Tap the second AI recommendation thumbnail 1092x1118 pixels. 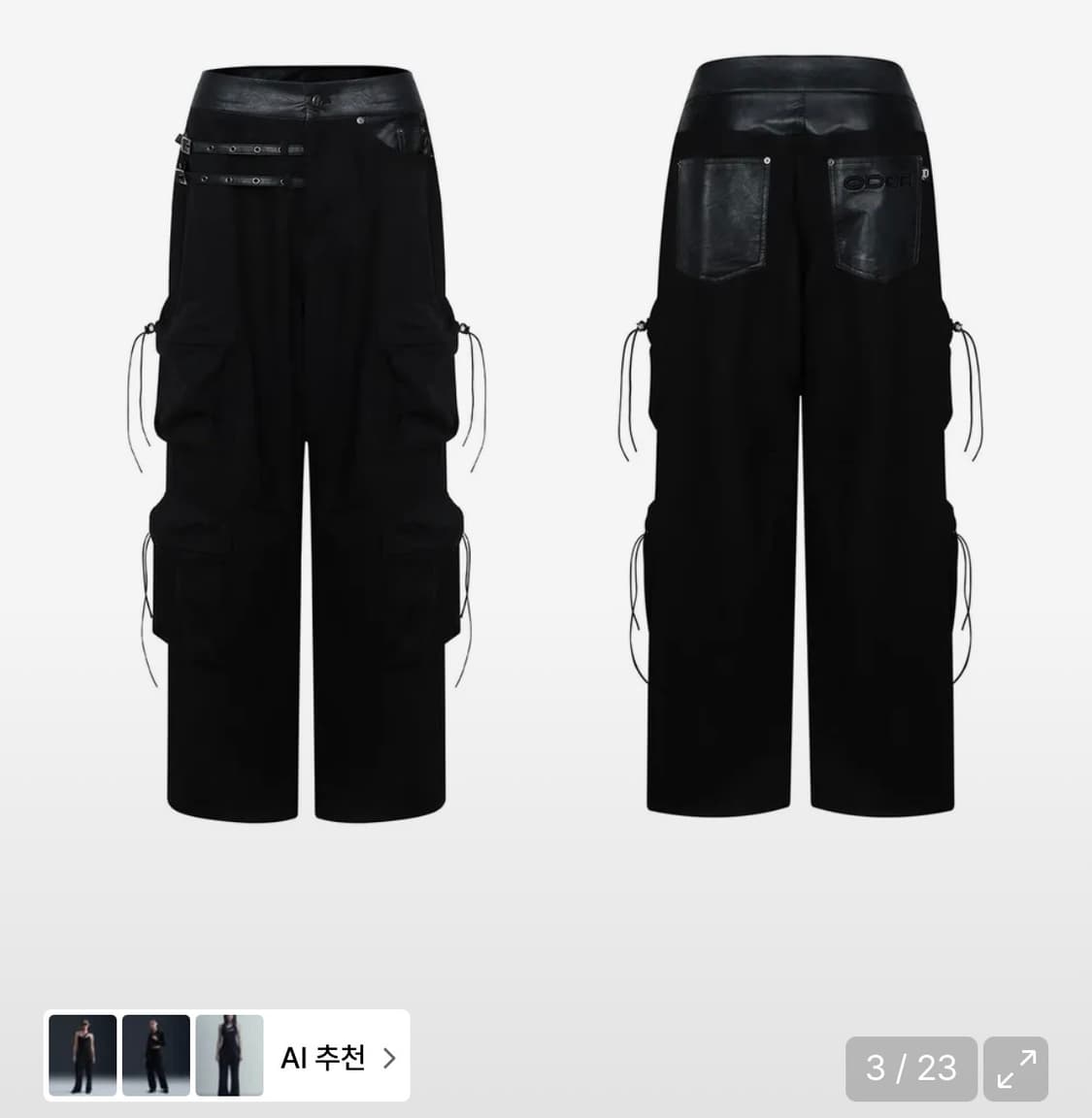(155, 1055)
